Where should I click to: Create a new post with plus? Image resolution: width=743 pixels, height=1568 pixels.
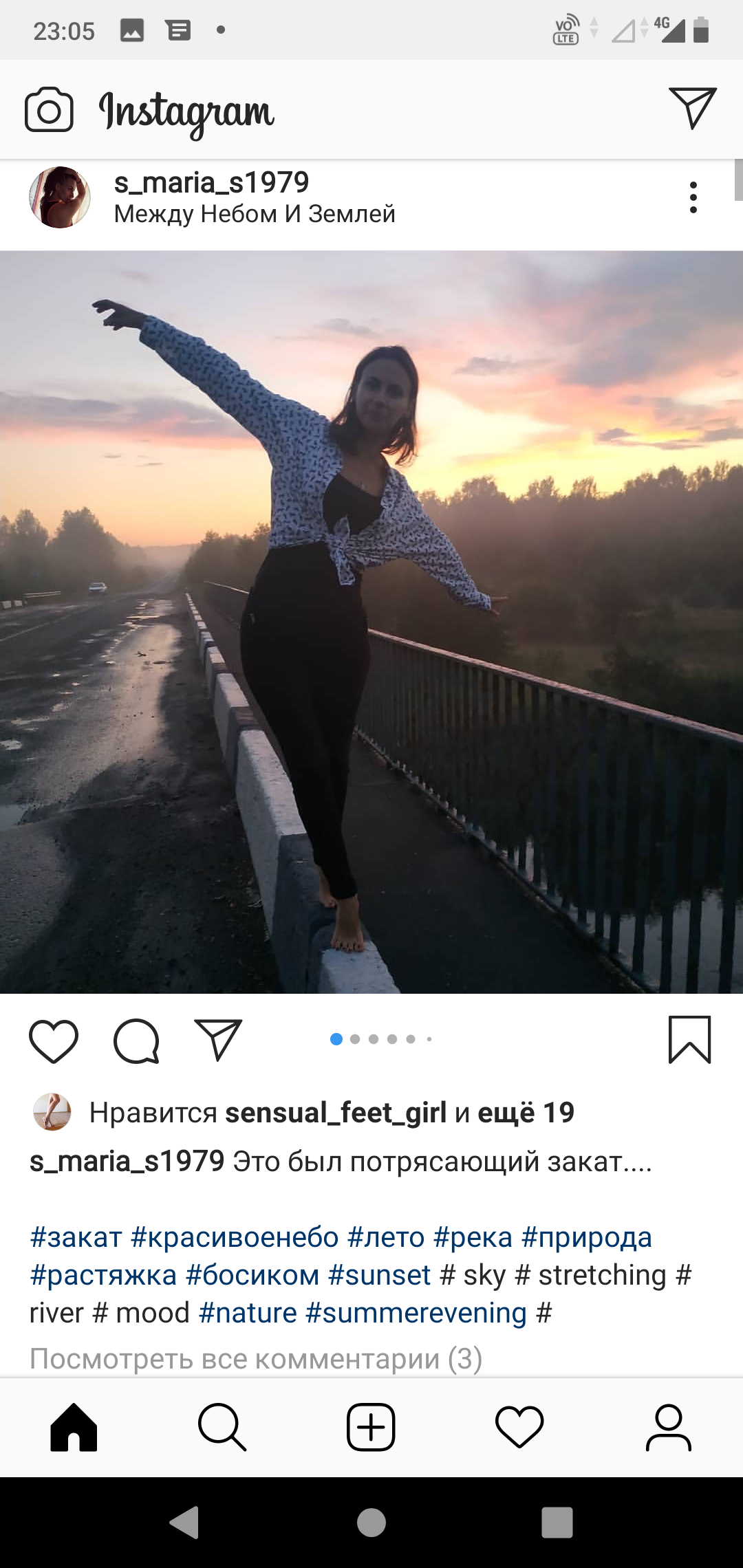371,1427
